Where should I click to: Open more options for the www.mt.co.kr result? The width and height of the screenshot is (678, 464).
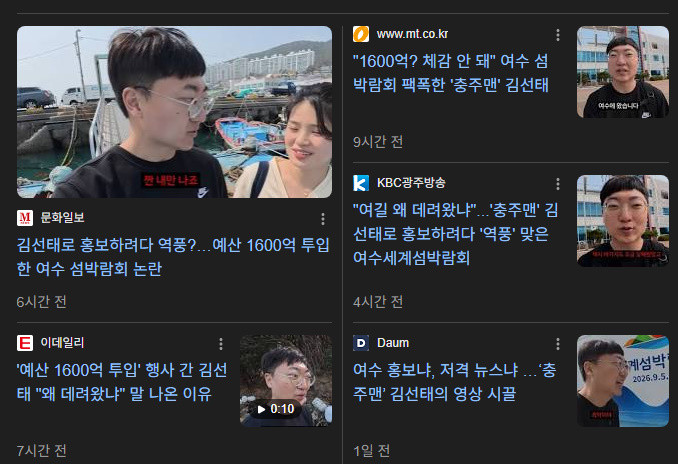559,35
